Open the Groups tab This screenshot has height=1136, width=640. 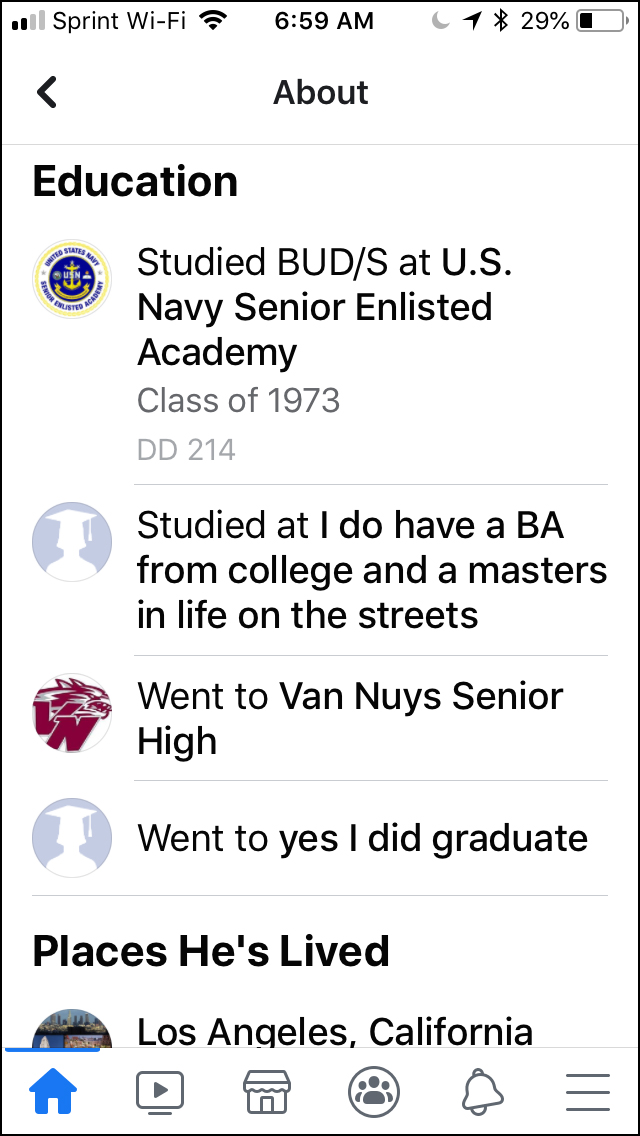(374, 1092)
